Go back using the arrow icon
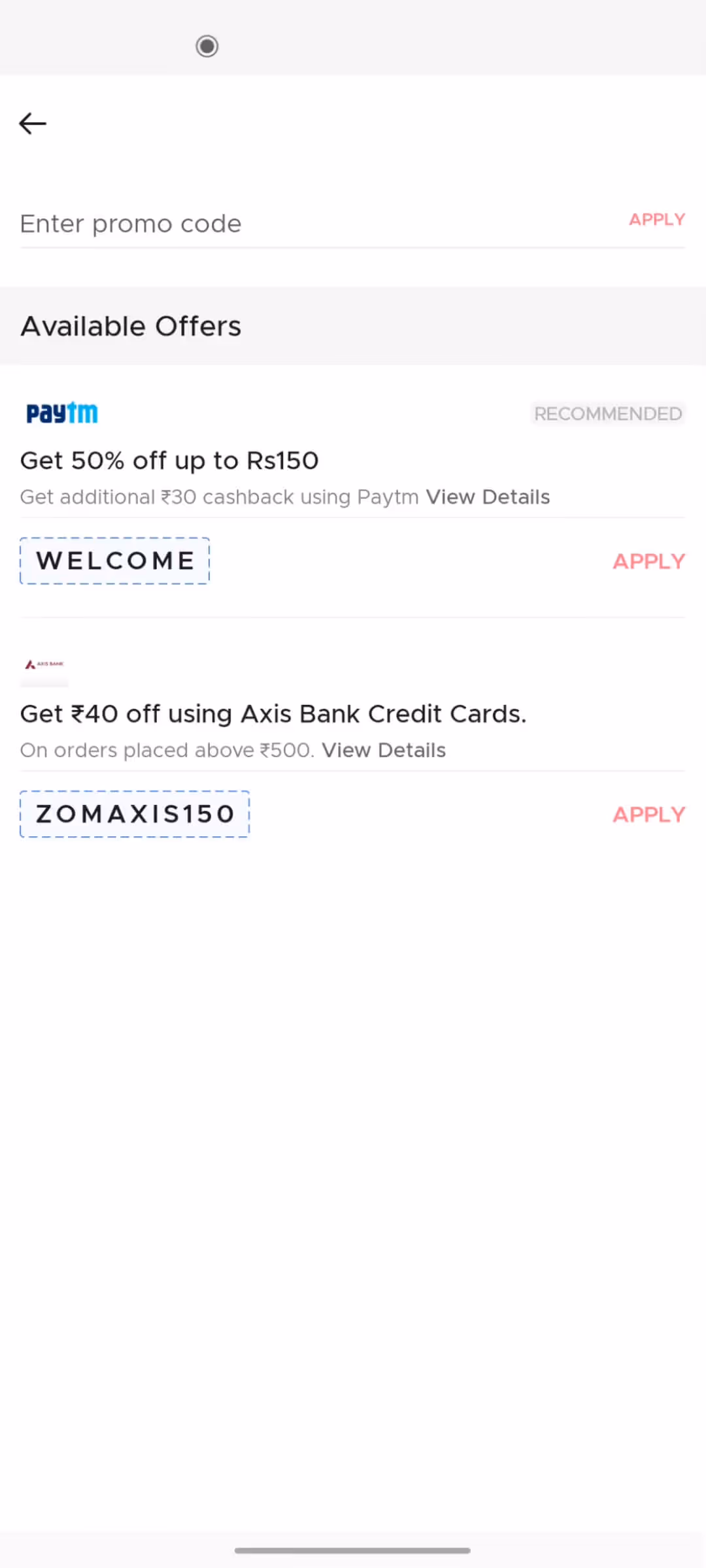 33,123
